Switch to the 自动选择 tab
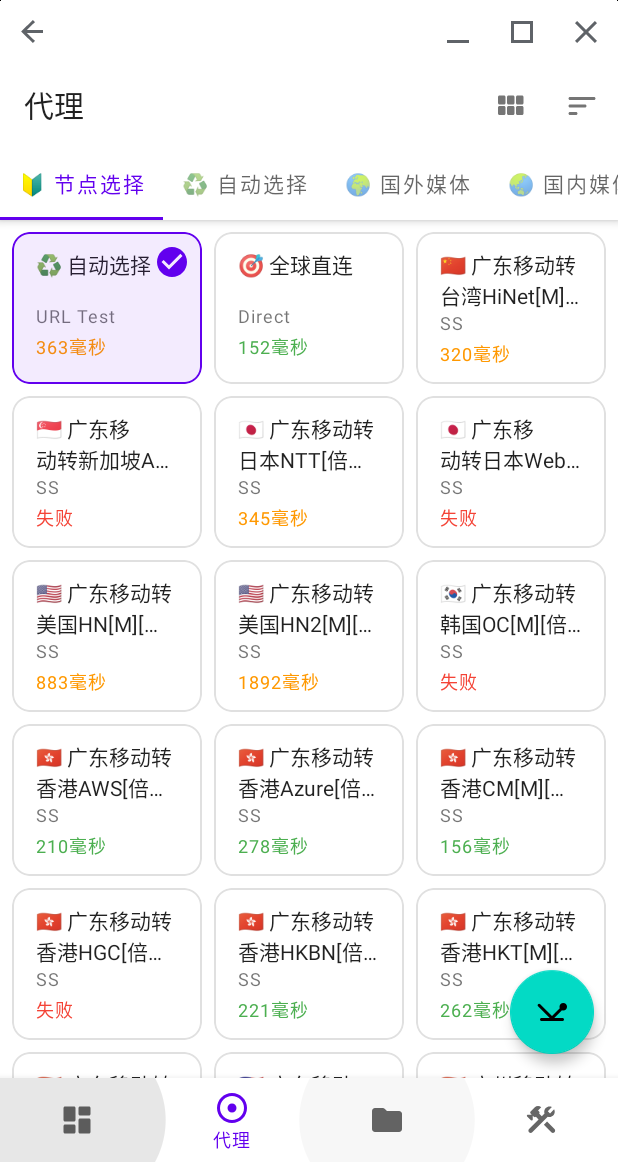 245,185
